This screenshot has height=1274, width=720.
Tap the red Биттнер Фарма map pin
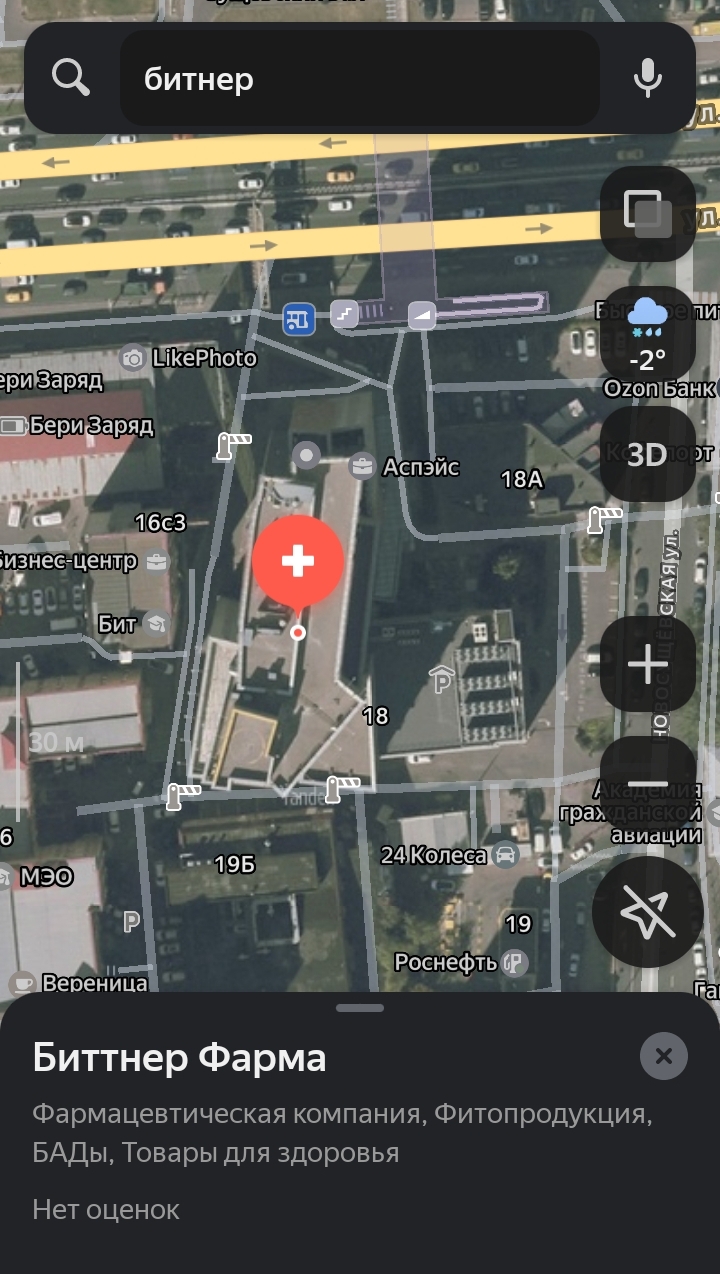[x=298, y=562]
